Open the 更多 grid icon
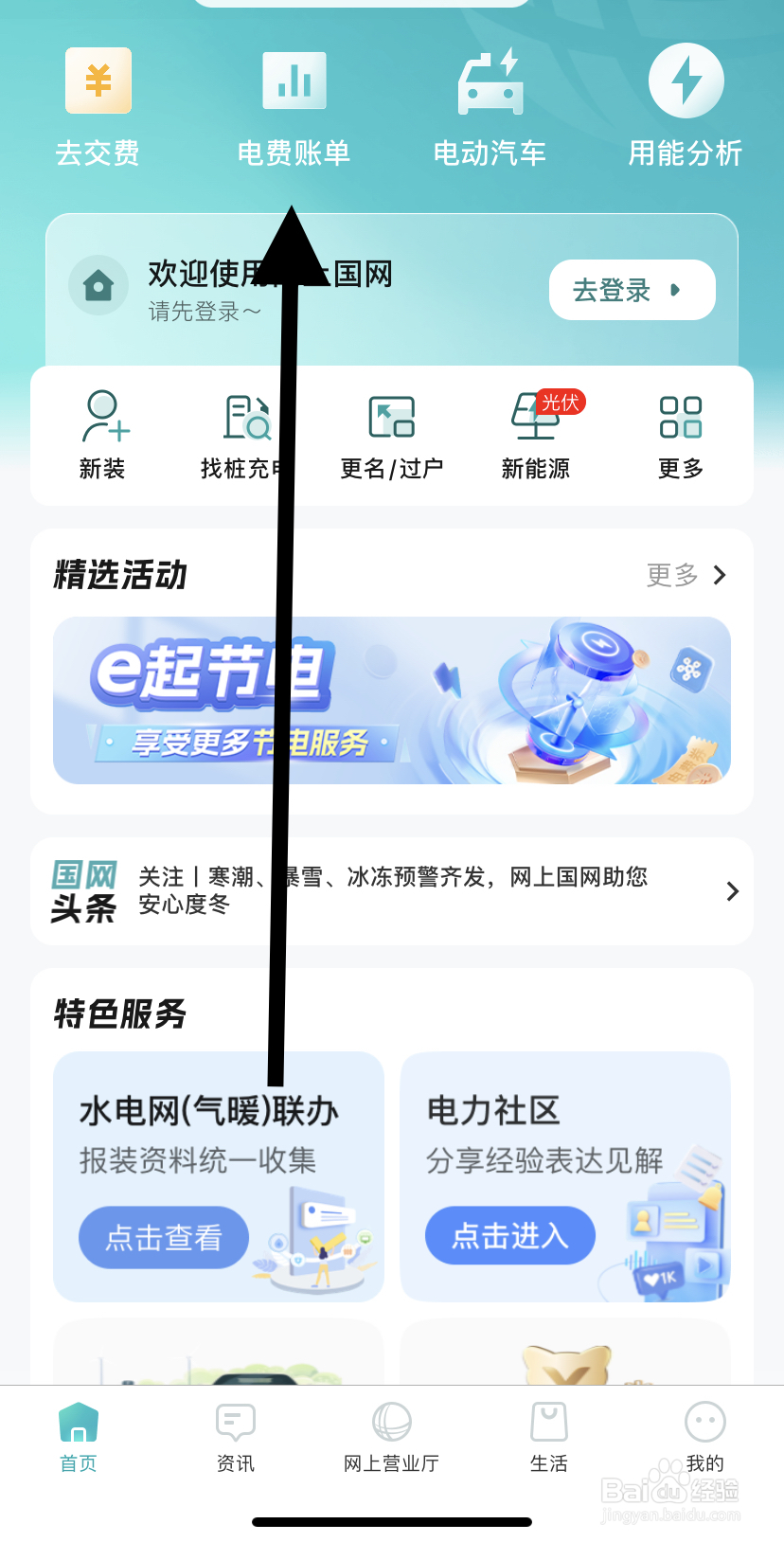The height and width of the screenshot is (1542, 784). tap(679, 434)
